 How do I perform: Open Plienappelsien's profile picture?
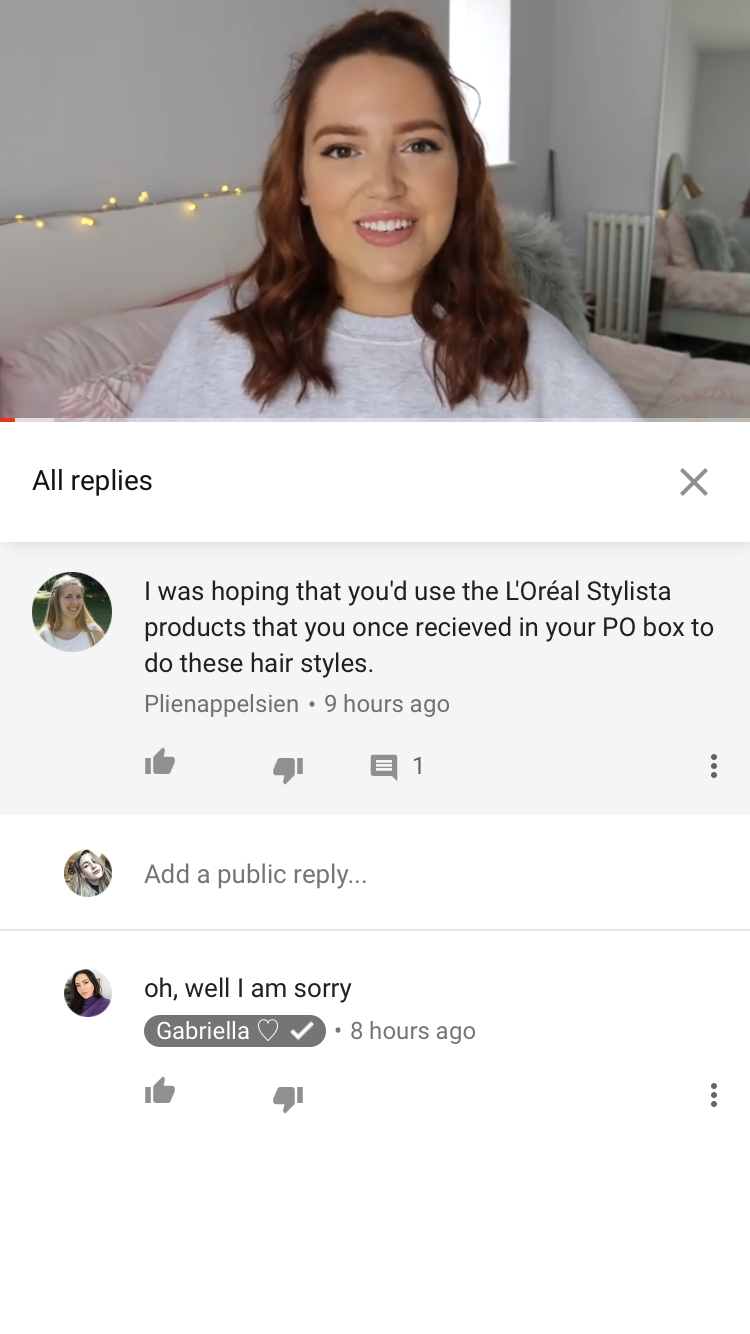[72, 612]
